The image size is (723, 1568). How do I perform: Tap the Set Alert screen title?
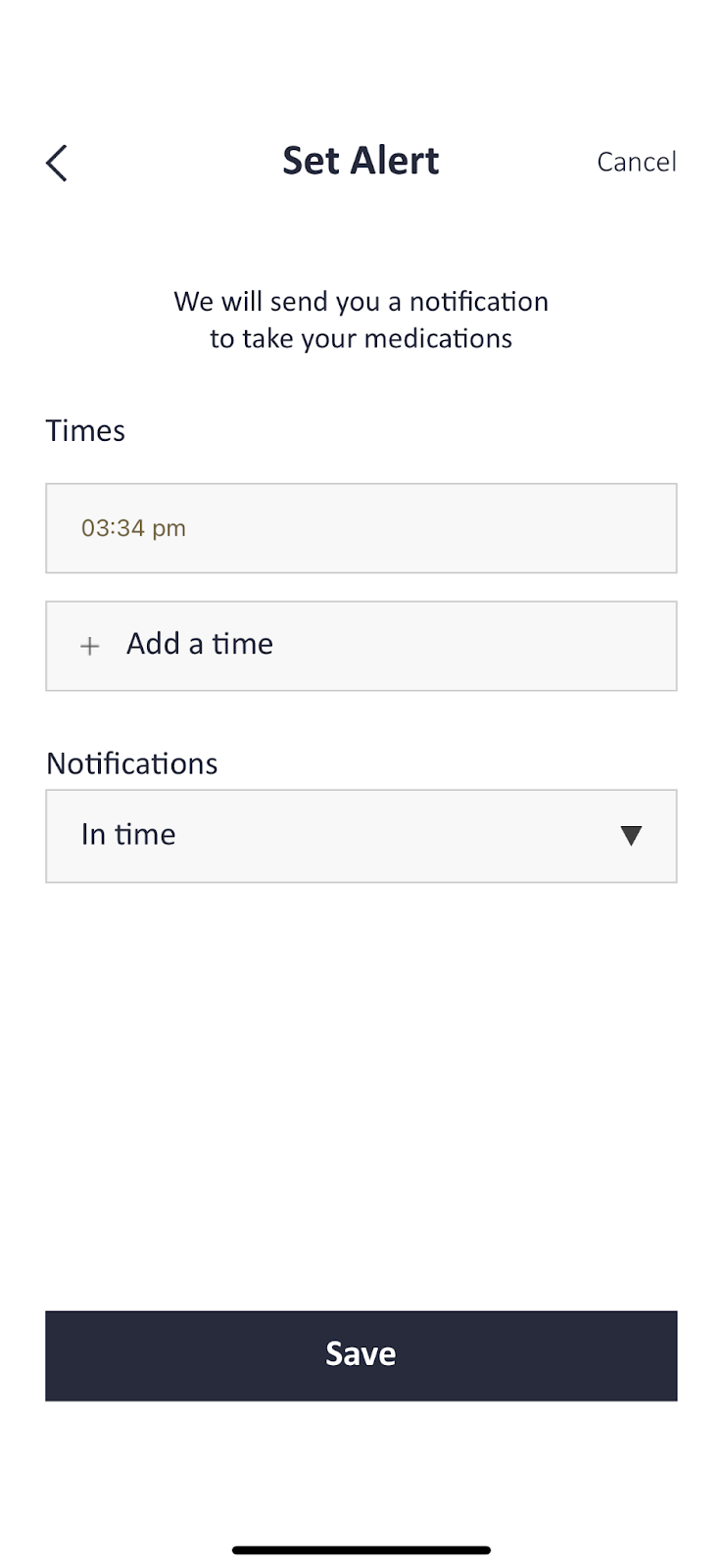[x=361, y=160]
